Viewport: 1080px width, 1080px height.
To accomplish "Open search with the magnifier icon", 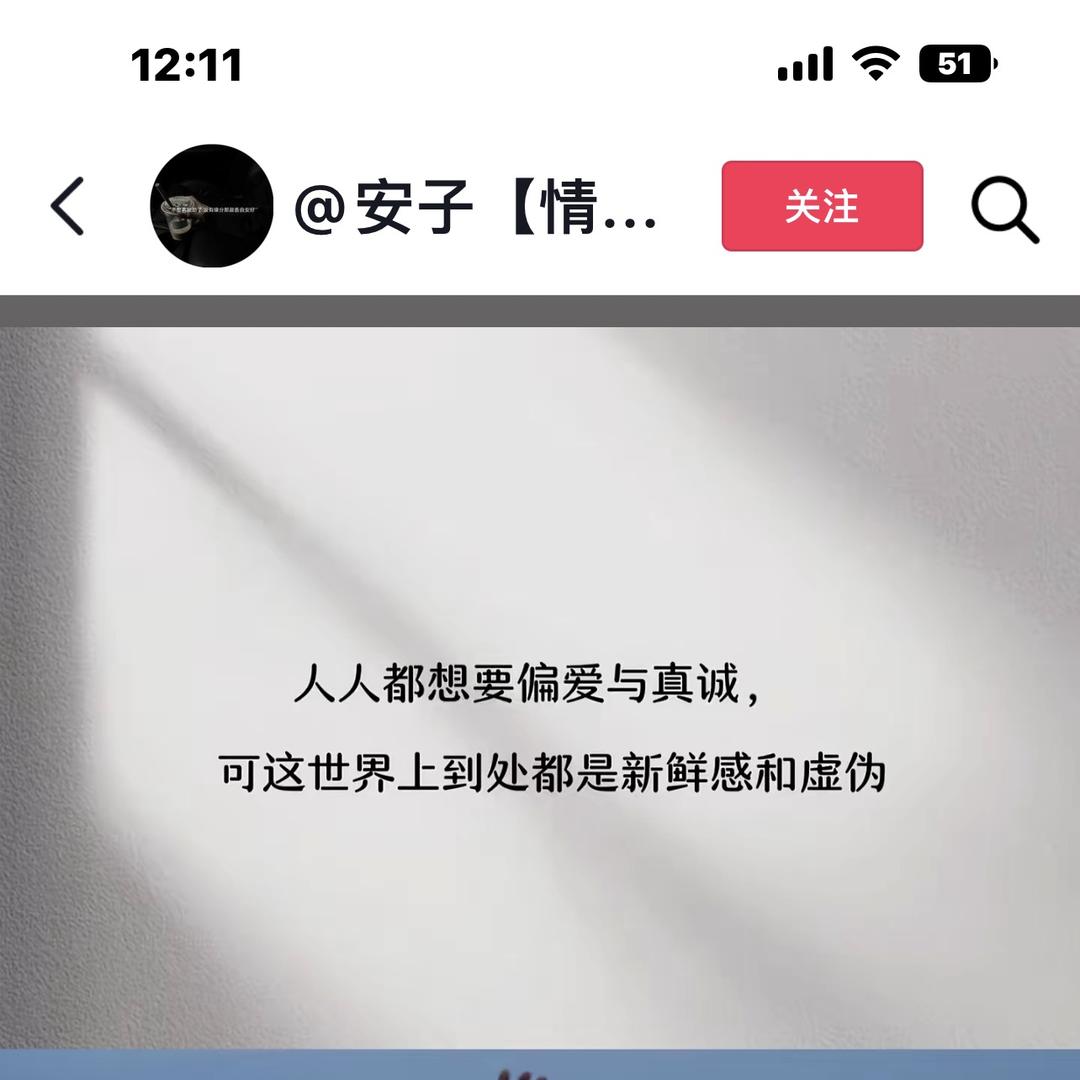I will (1004, 211).
